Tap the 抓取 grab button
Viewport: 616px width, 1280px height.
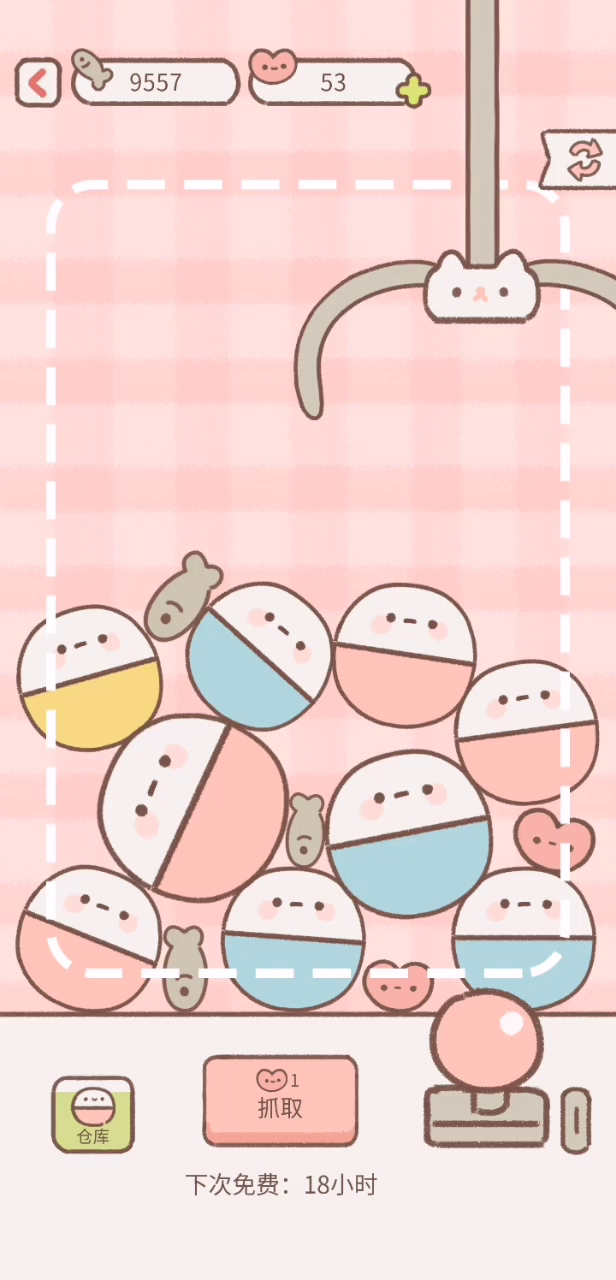tap(280, 1100)
